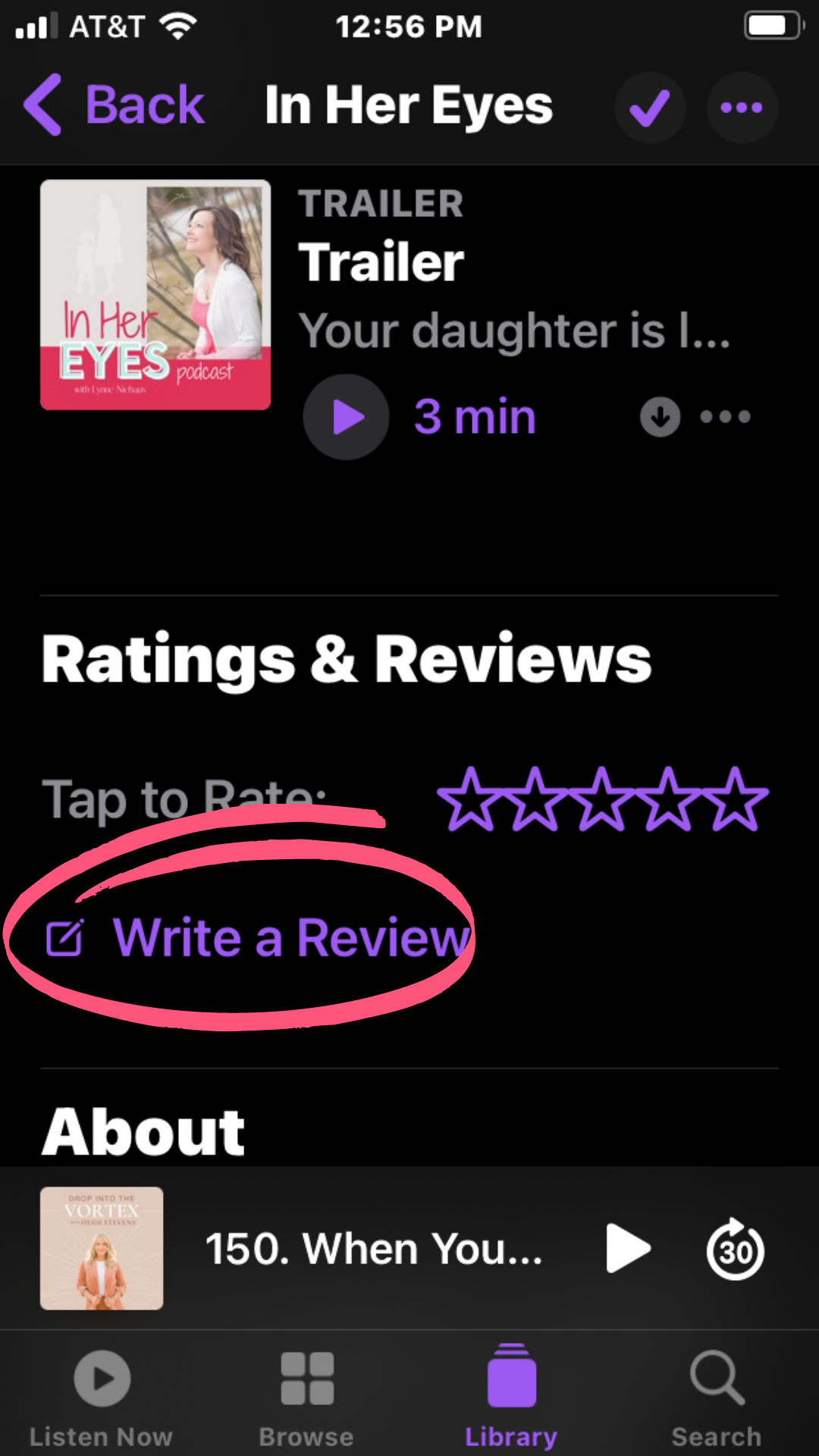Image resolution: width=819 pixels, height=1456 pixels.
Task: Write a Review for this podcast
Action: [x=258, y=938]
